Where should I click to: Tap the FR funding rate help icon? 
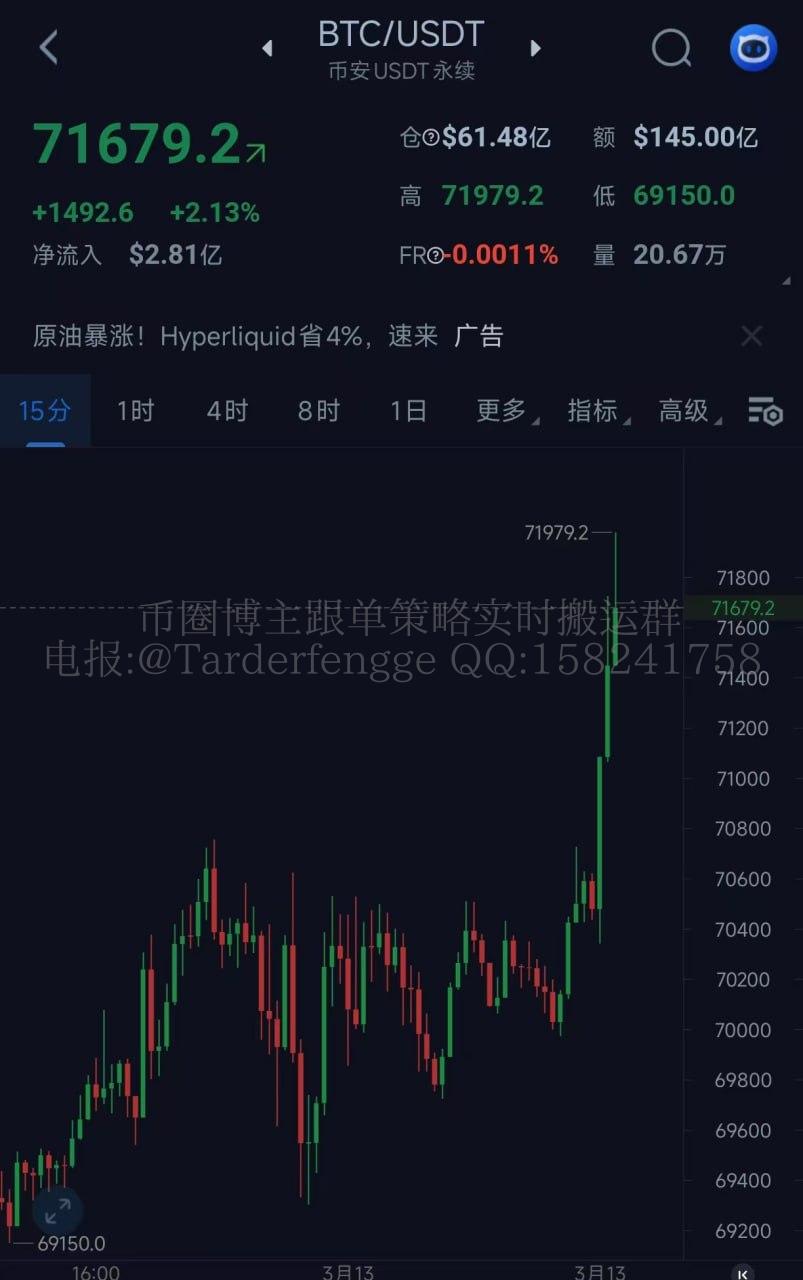click(435, 256)
